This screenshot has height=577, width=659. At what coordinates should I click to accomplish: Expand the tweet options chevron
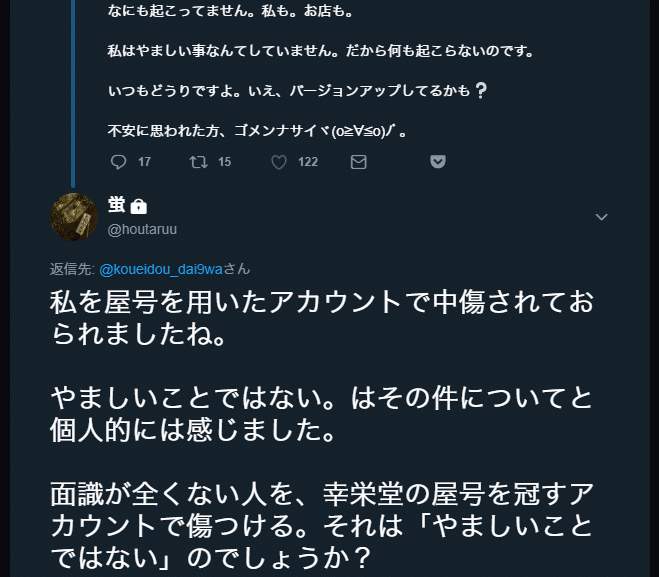601,217
